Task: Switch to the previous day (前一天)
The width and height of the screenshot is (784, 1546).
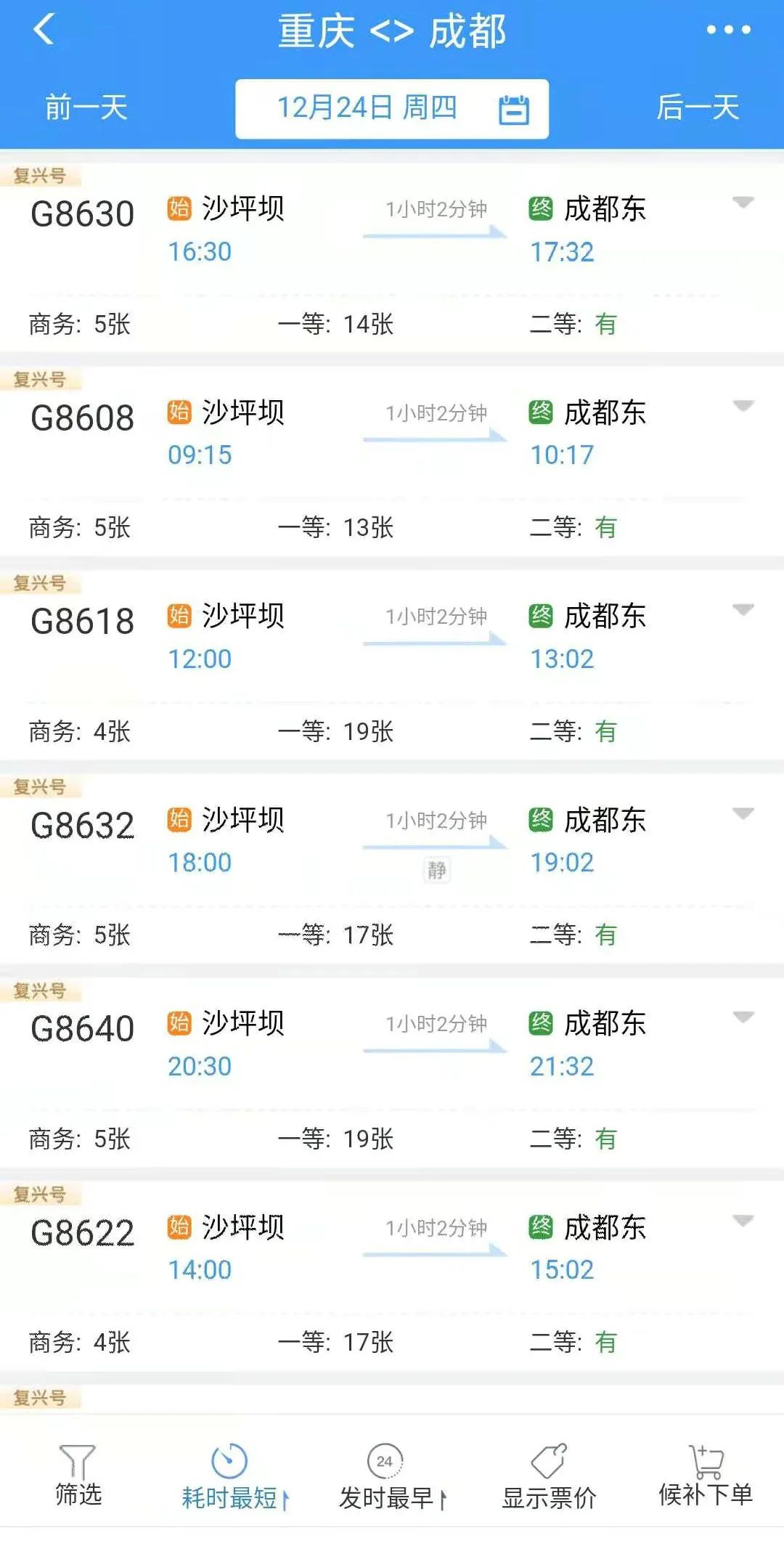Action: [x=86, y=107]
